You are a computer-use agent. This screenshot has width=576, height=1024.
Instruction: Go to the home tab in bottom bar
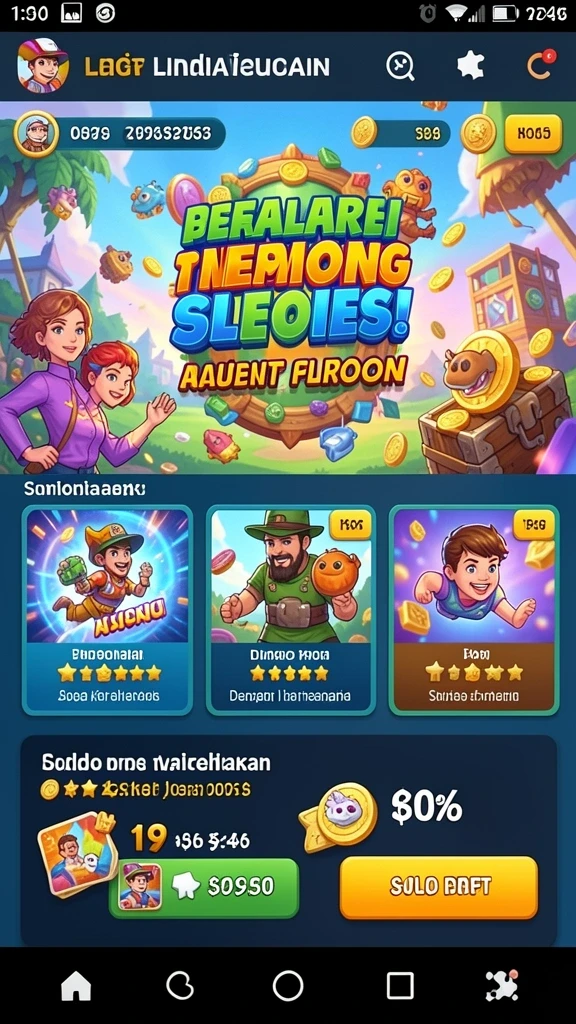pyautogui.click(x=76, y=985)
